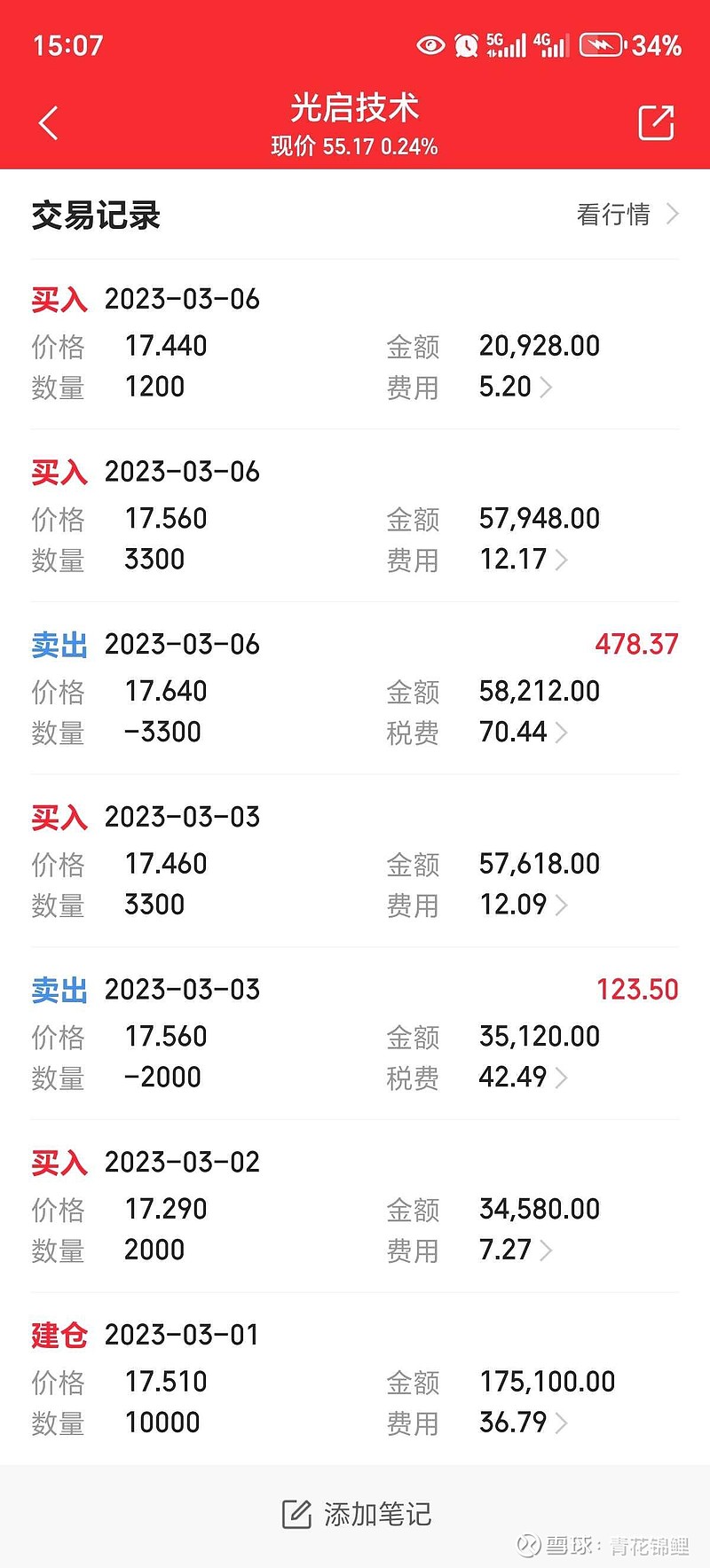Share the trade records page
Screen dimensions: 710x1568
656,123
